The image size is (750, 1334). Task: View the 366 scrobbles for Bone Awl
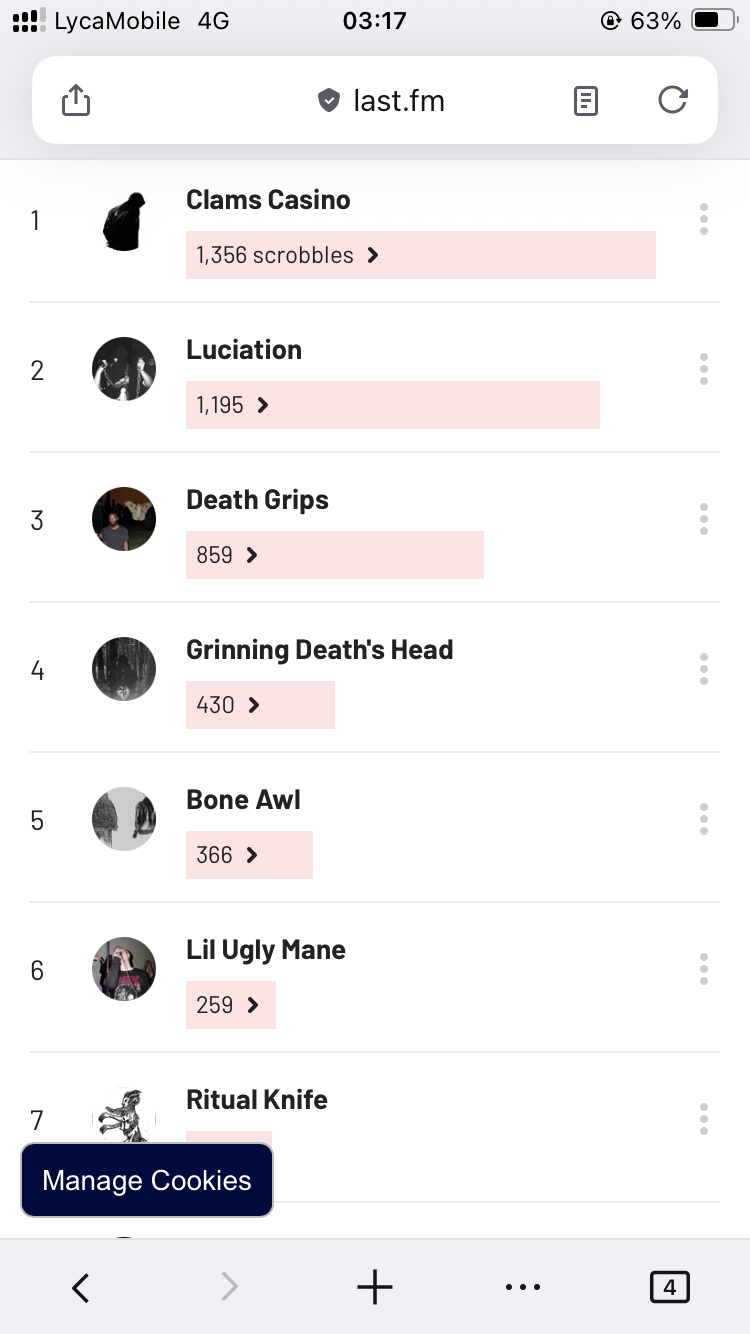[x=227, y=855]
